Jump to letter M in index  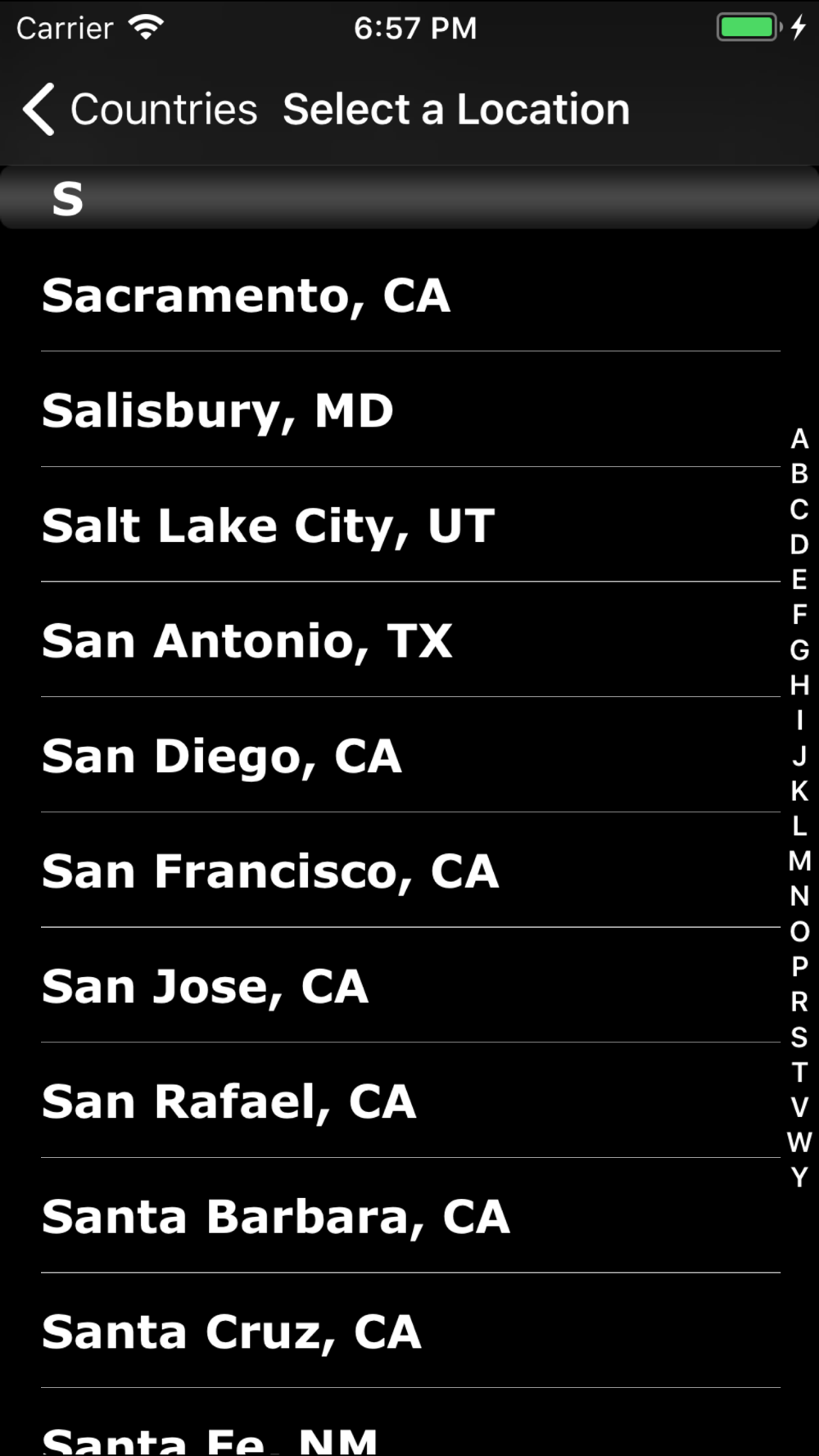799,861
